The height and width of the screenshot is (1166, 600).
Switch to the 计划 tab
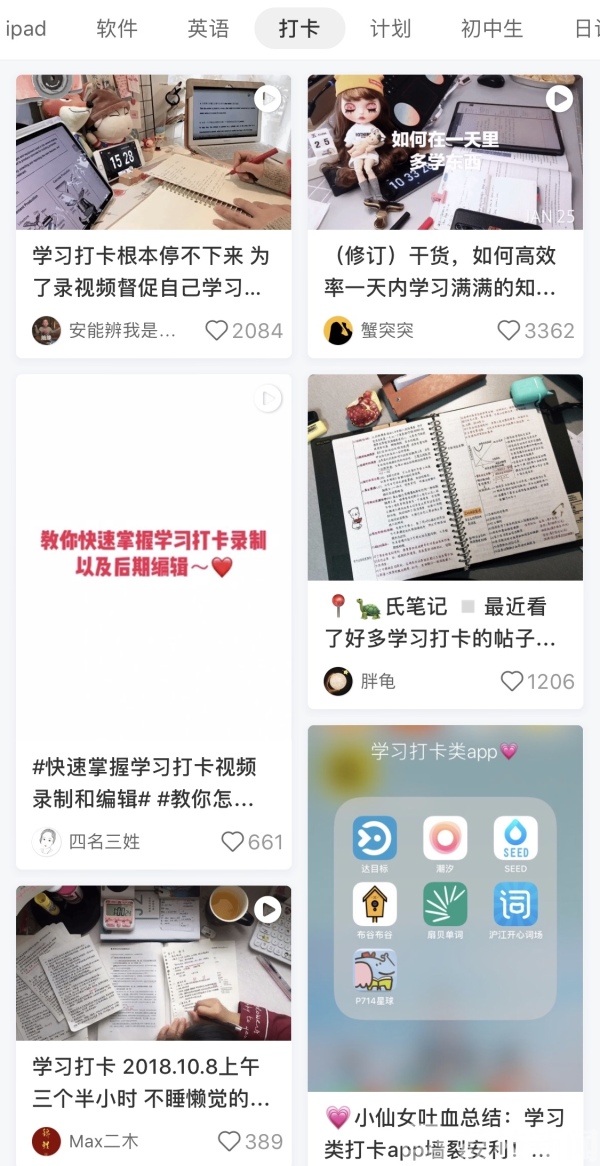[390, 29]
